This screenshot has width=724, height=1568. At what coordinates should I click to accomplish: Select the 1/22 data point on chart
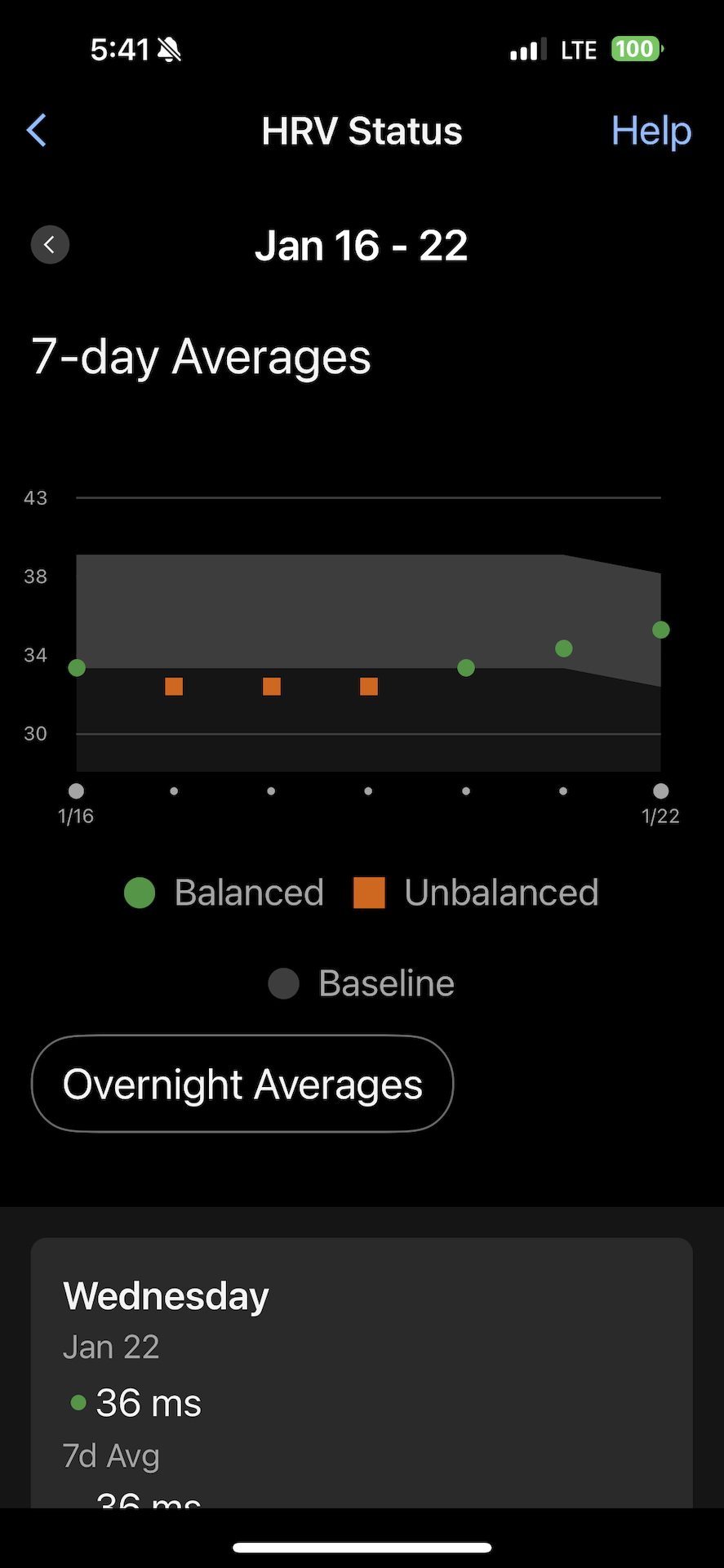(x=661, y=630)
